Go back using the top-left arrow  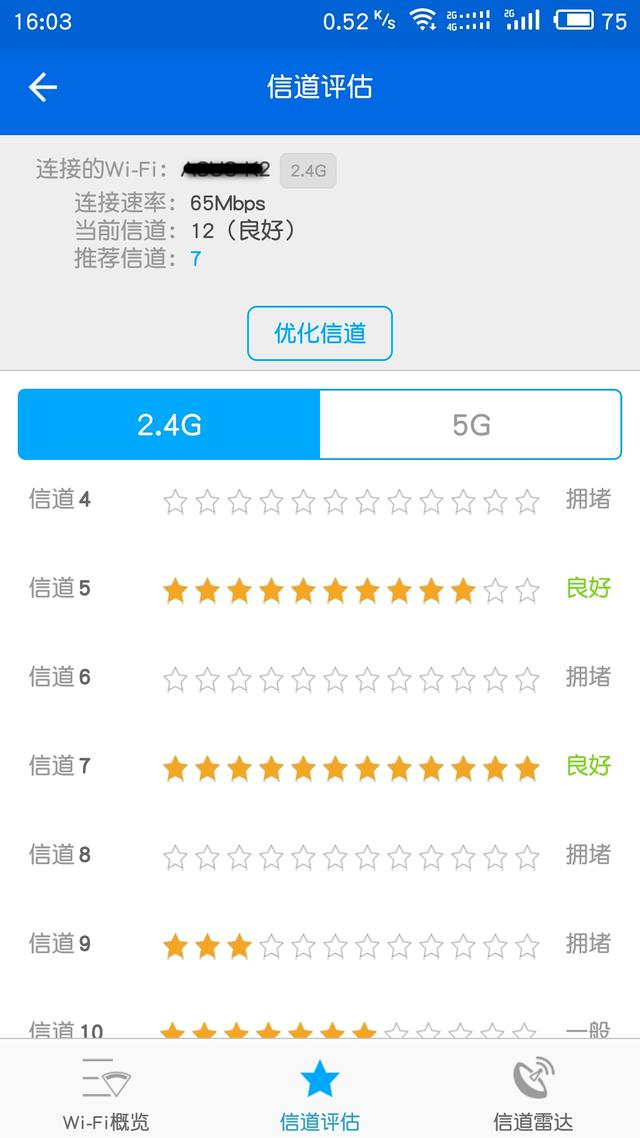coord(43,87)
